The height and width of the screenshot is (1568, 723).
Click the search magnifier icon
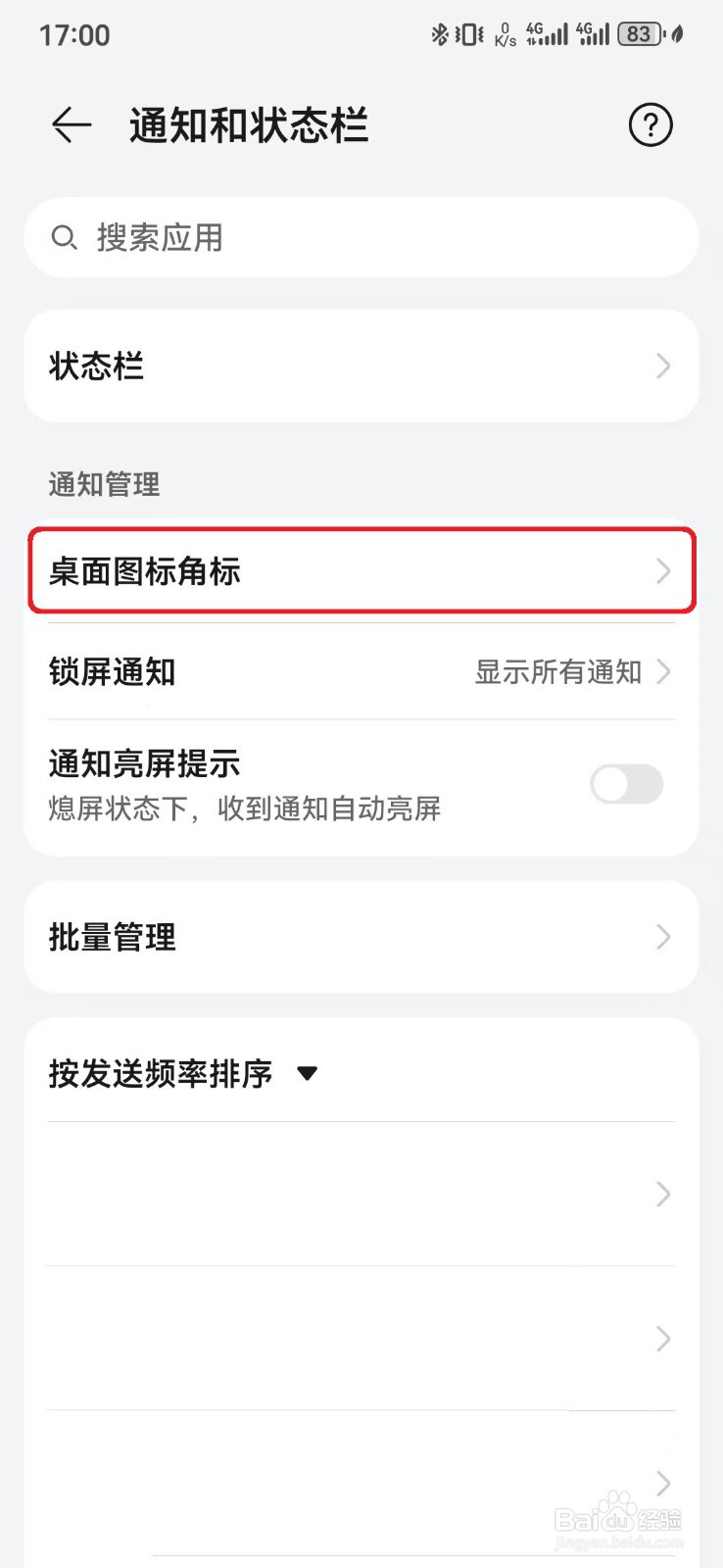point(65,237)
